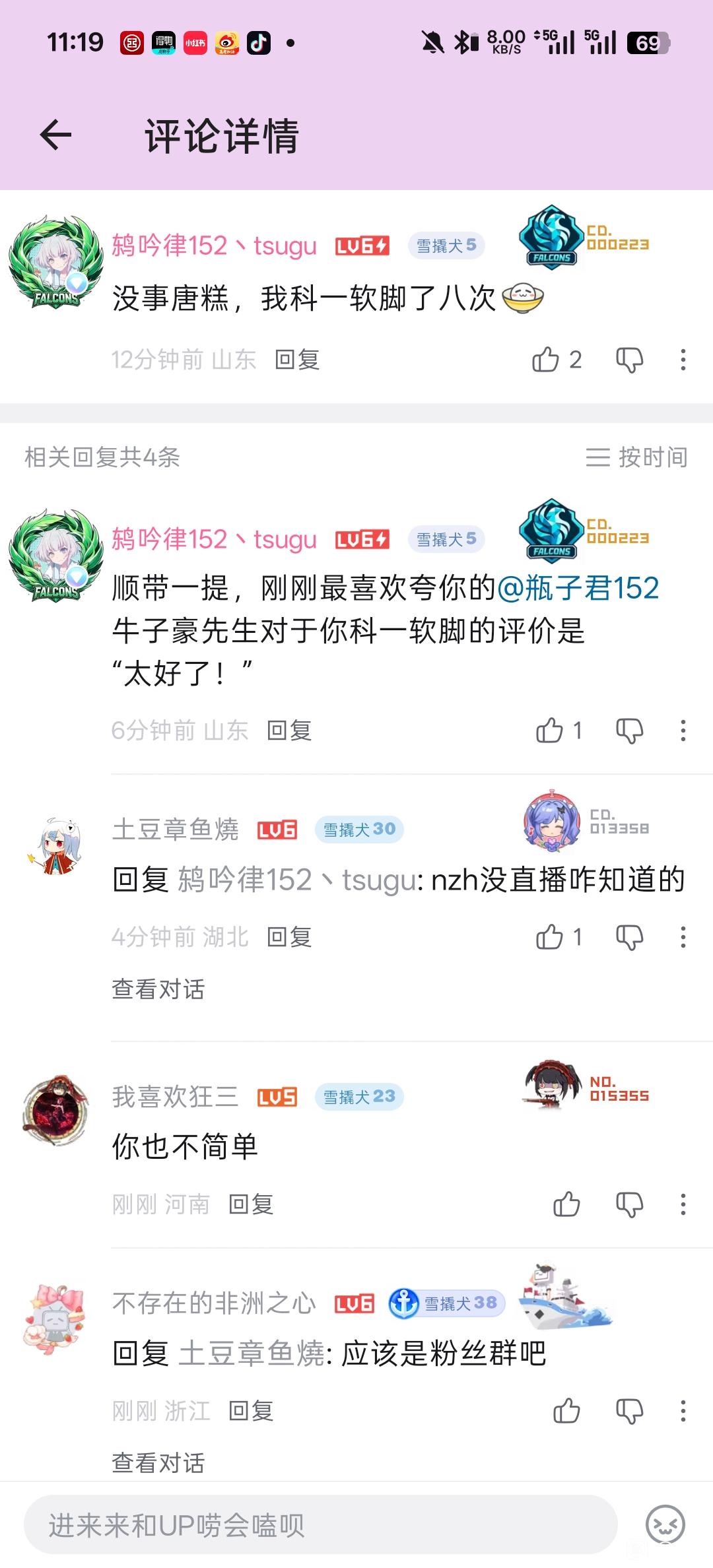Dislike 不存在的非洲之心's reply

pos(629,1411)
